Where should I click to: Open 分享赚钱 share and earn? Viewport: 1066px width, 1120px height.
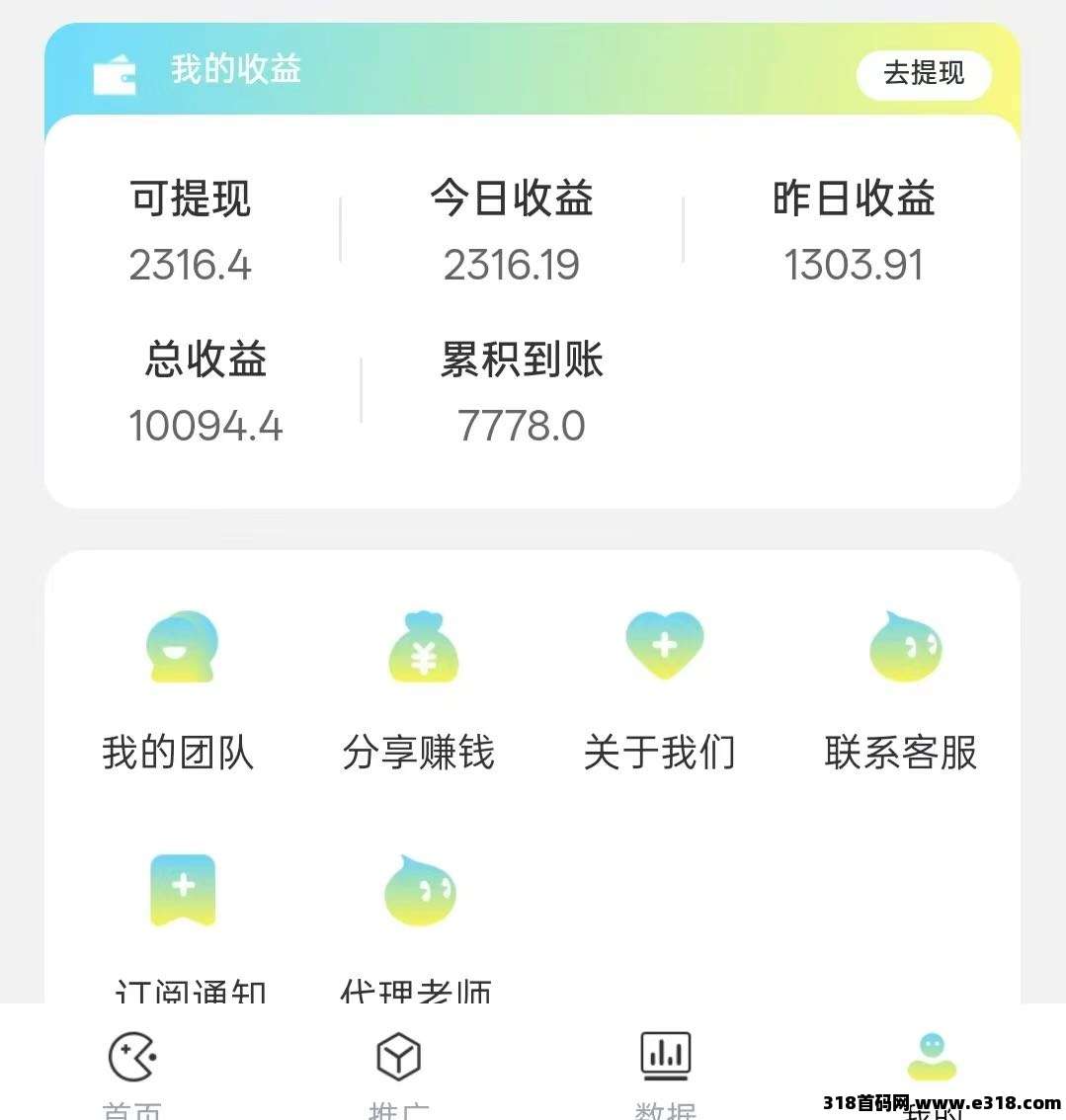click(420, 689)
